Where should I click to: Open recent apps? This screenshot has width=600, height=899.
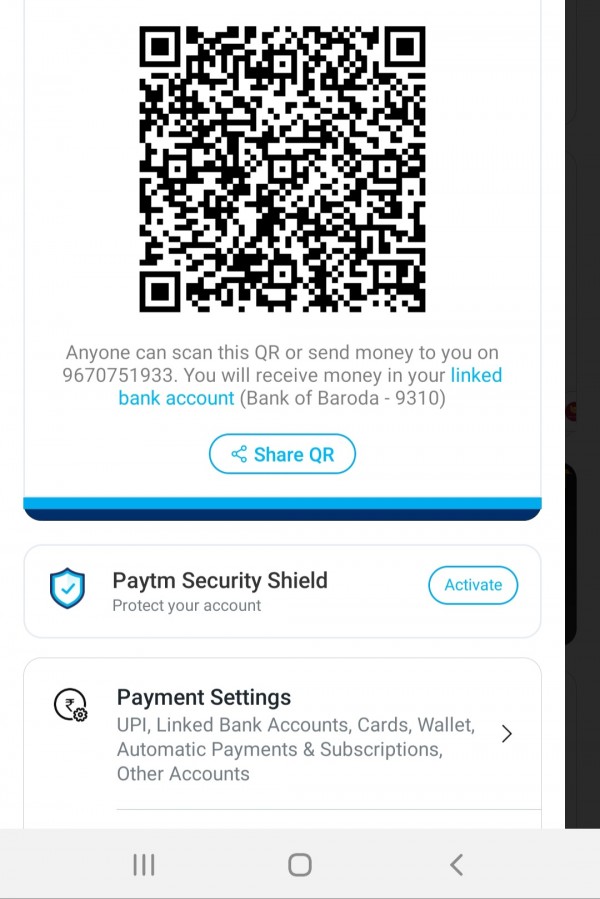pyautogui.click(x=144, y=865)
